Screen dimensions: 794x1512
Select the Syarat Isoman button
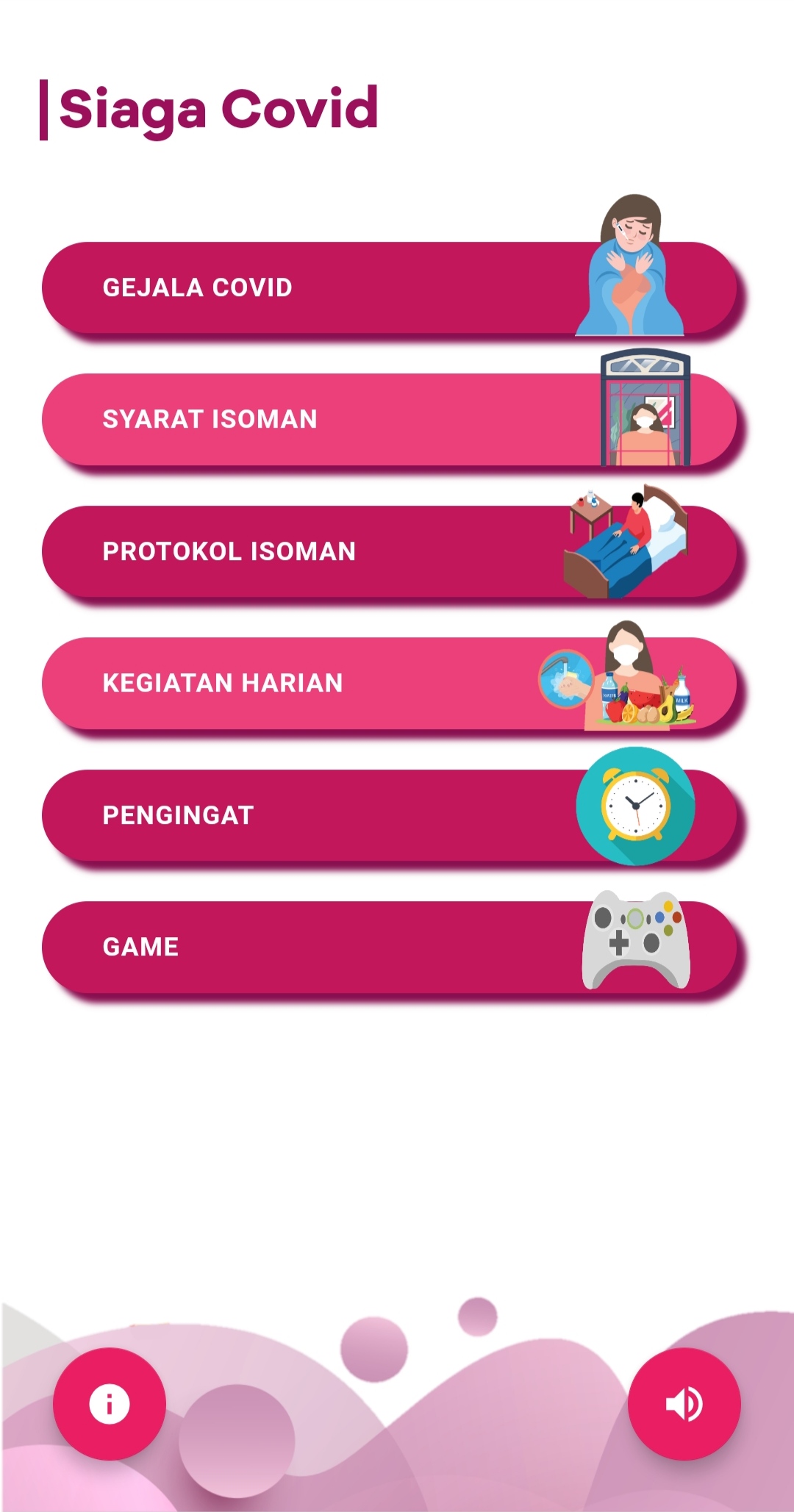tap(368, 420)
